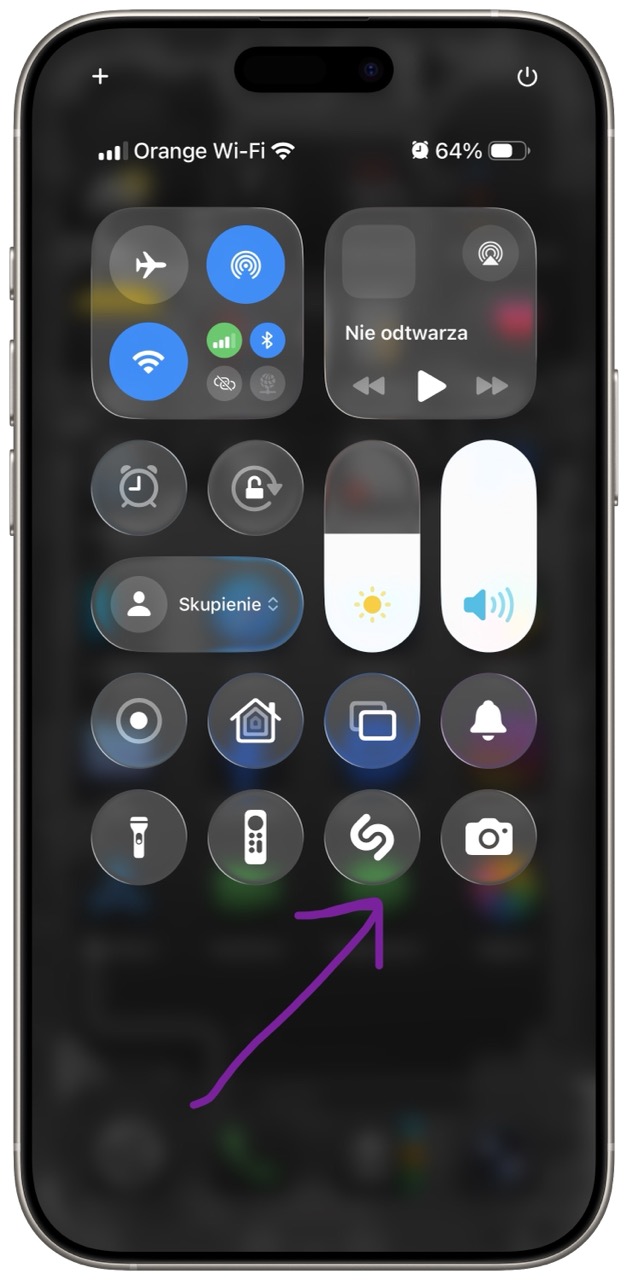Turn off Wi-Fi

coord(149,362)
